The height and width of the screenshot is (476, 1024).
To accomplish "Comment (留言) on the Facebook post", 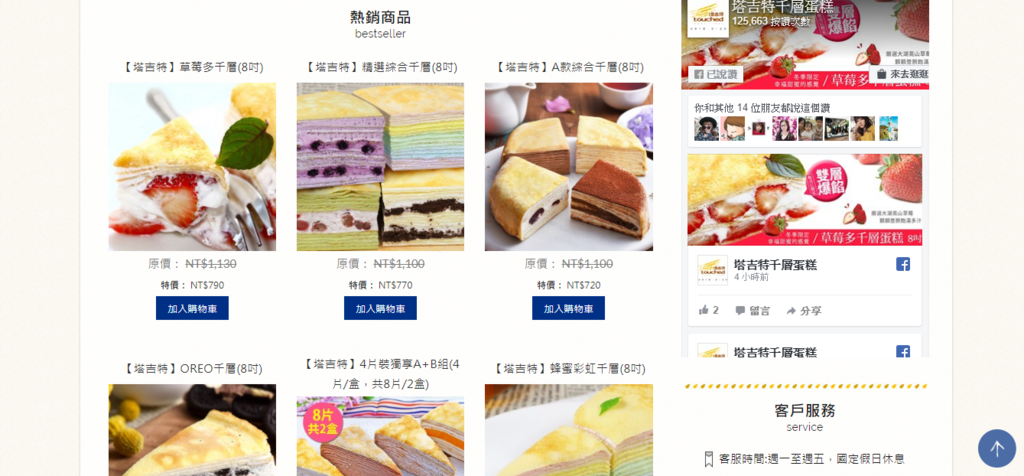I will (x=752, y=310).
